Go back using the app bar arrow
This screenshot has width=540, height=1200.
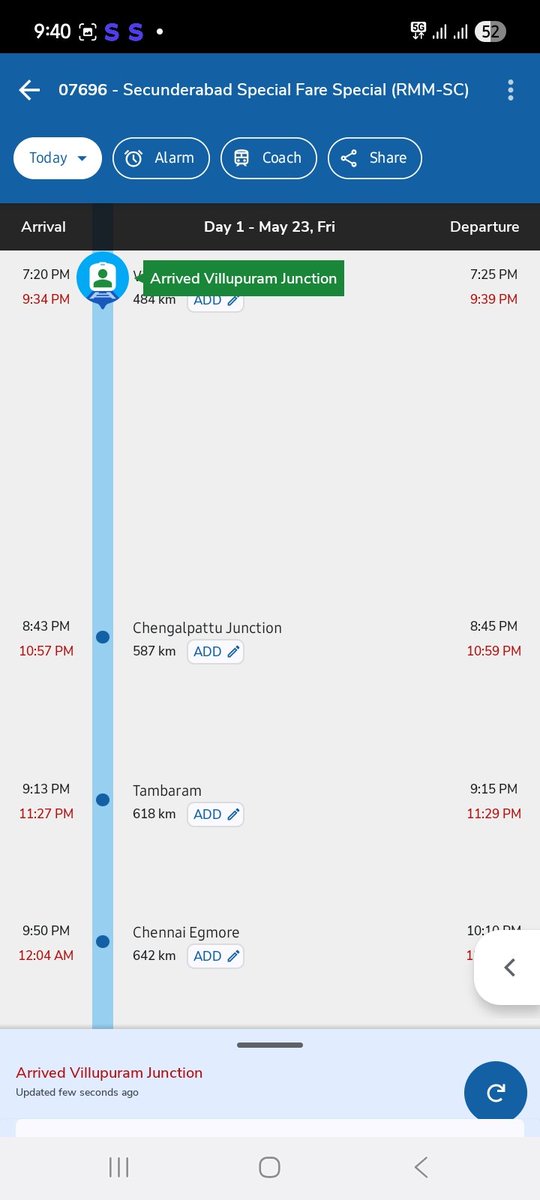pyautogui.click(x=29, y=90)
